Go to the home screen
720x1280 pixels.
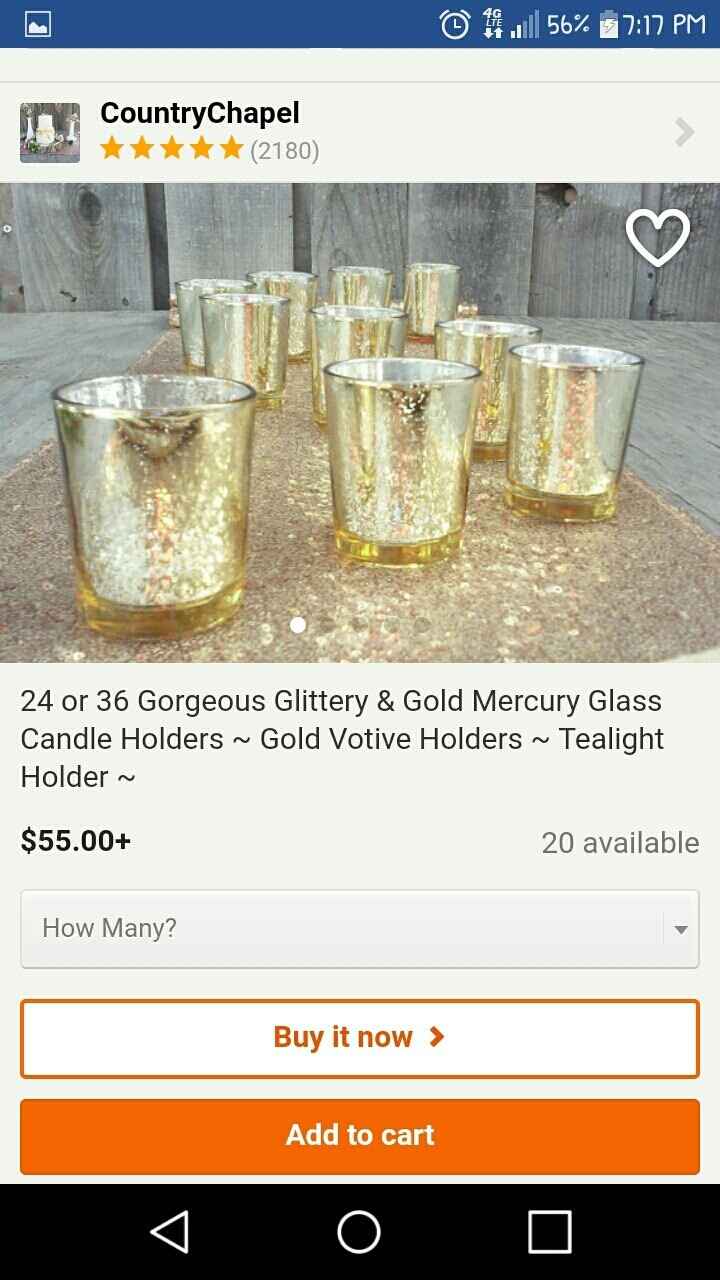click(x=359, y=1232)
